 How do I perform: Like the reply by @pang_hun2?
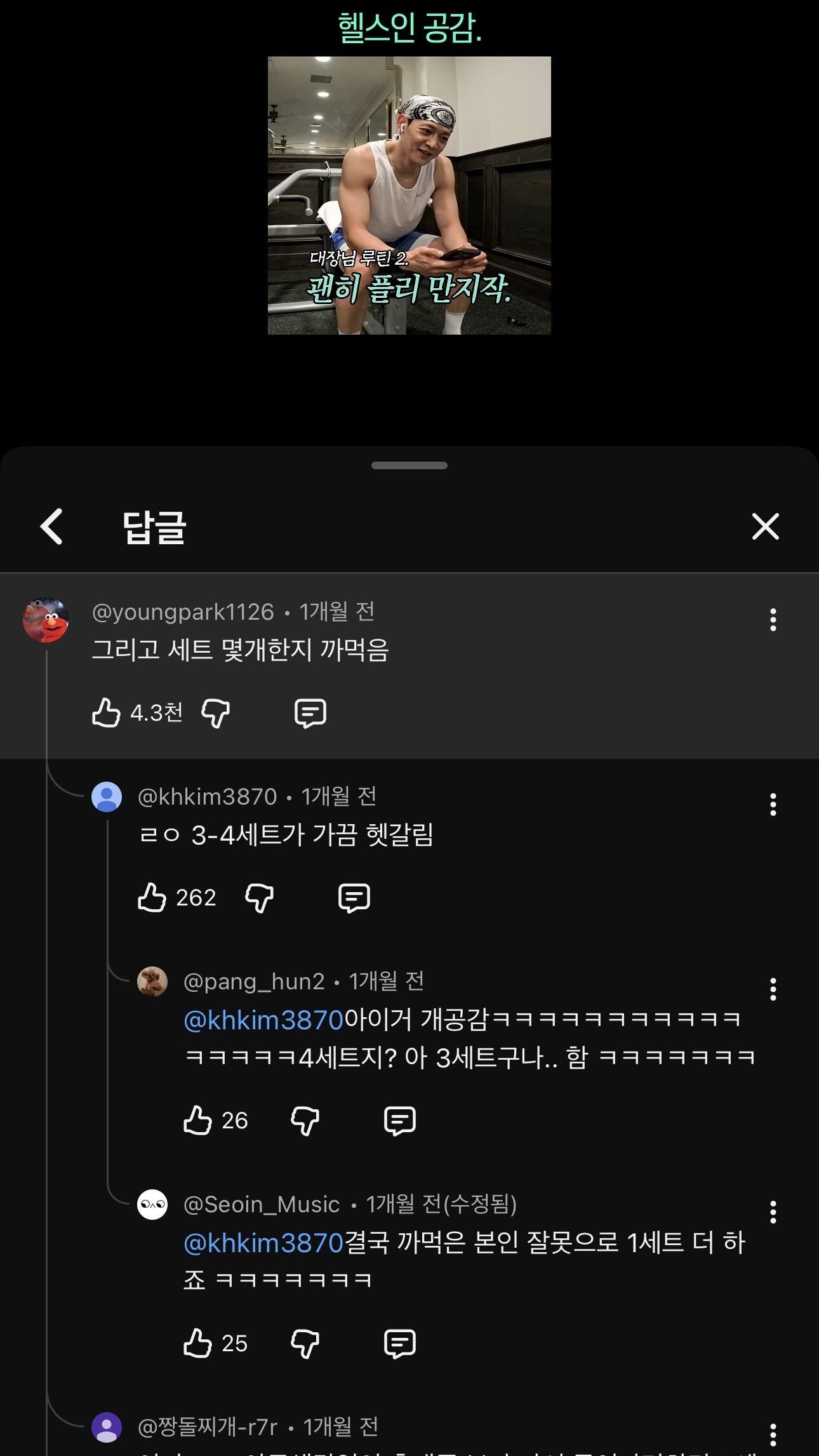[197, 1120]
